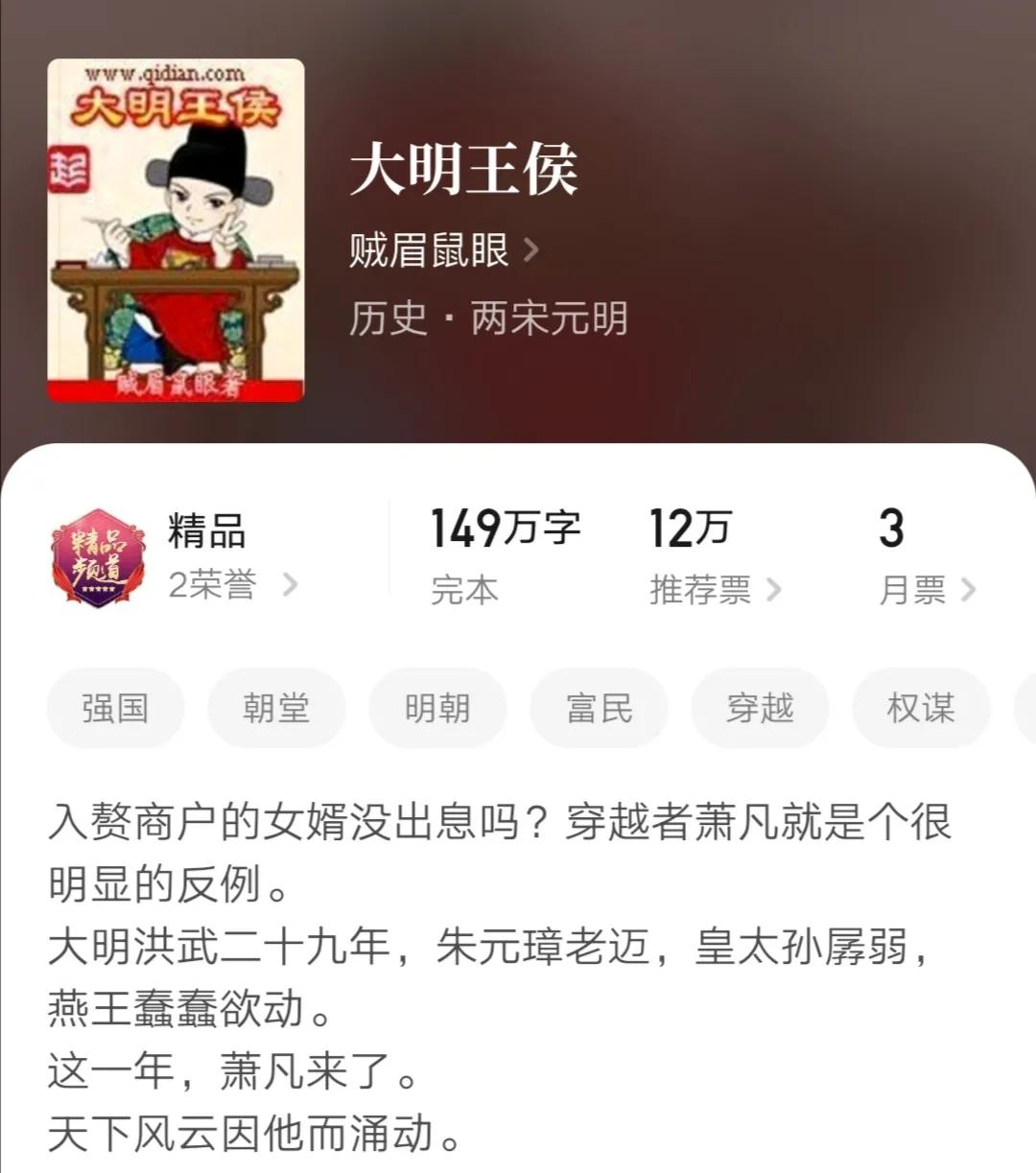Viewport: 1036px width, 1173px height.
Task: Click the category 历史·两宋元明
Action: click(x=487, y=319)
